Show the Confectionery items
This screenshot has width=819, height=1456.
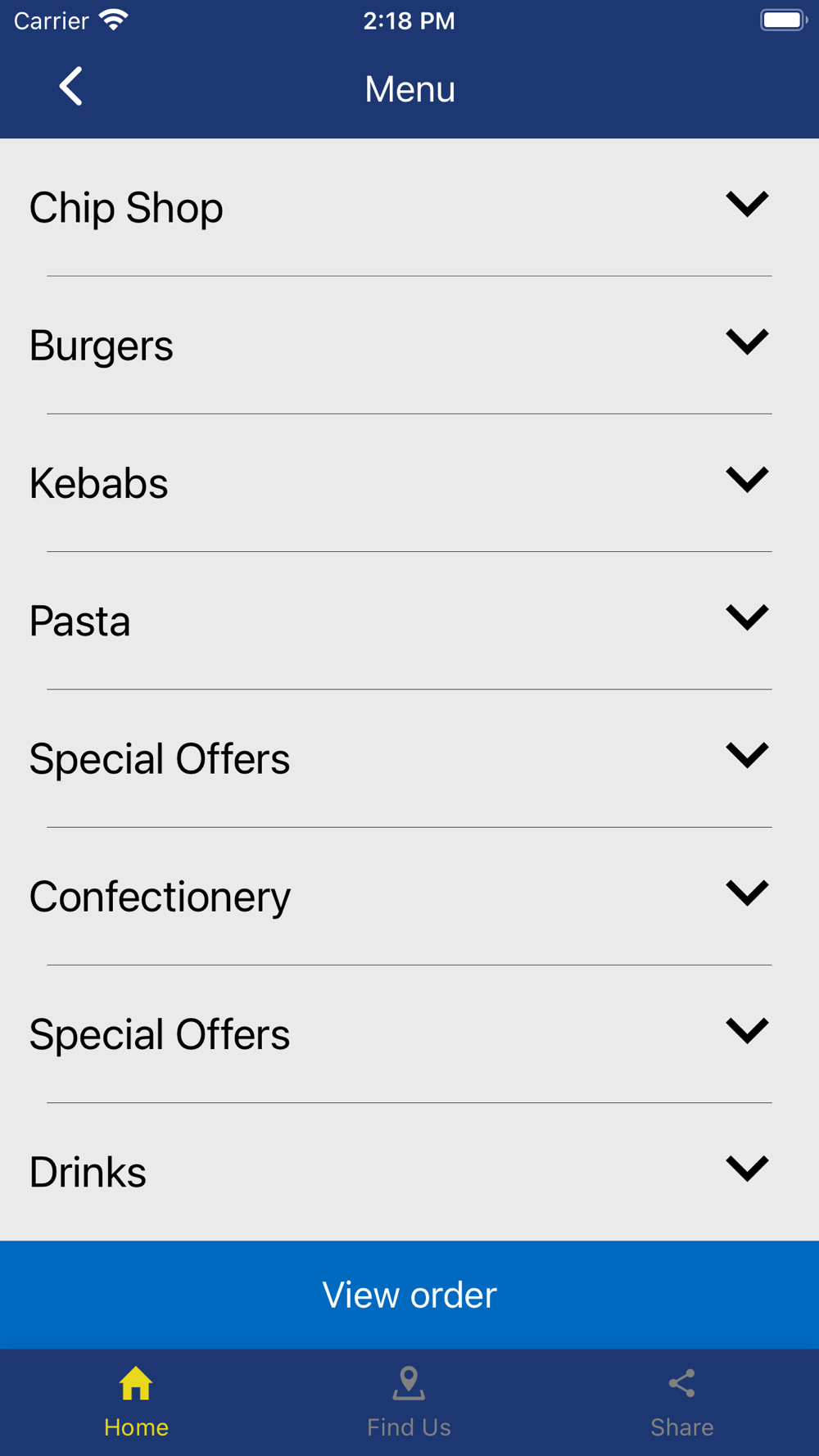click(x=746, y=893)
